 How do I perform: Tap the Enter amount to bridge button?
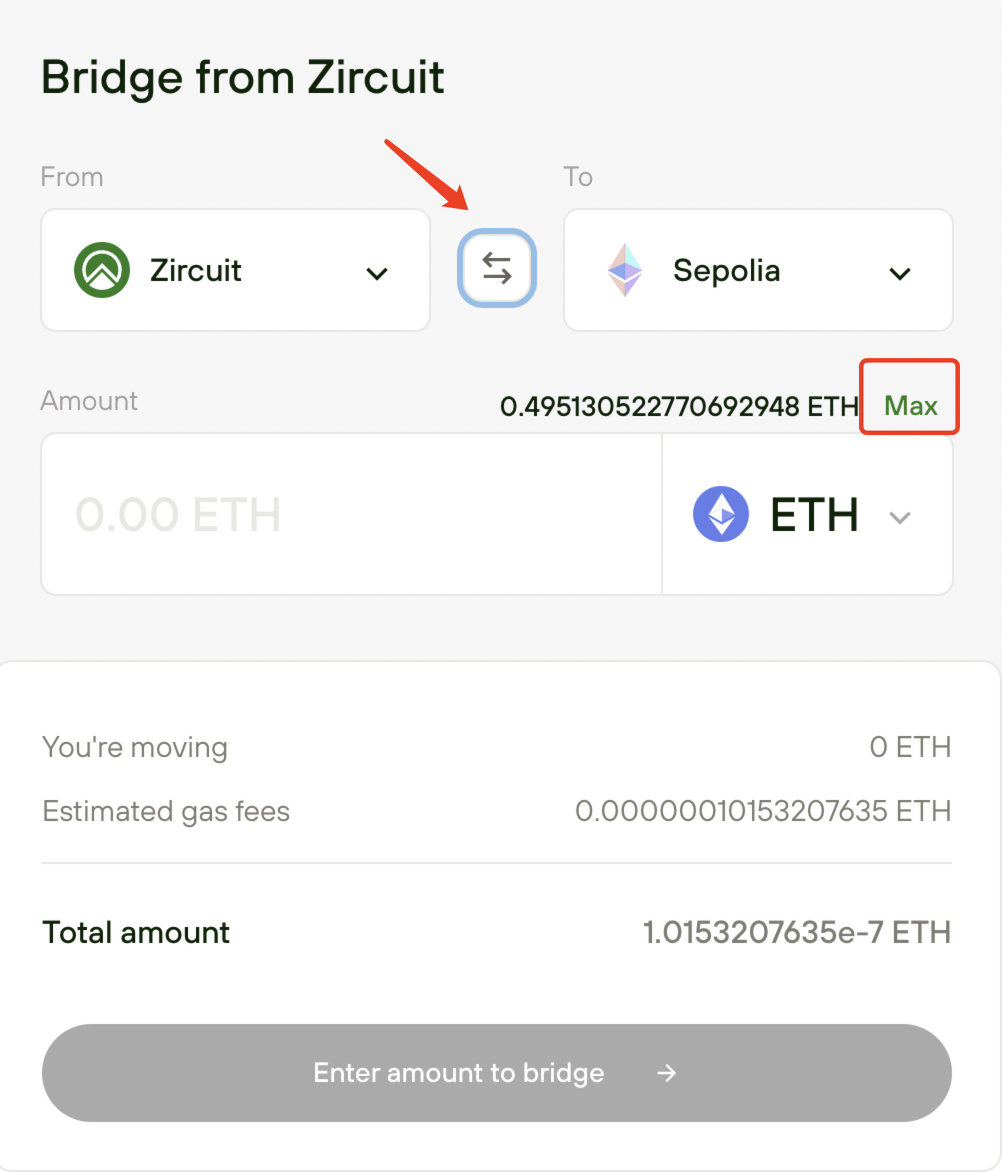(496, 1073)
